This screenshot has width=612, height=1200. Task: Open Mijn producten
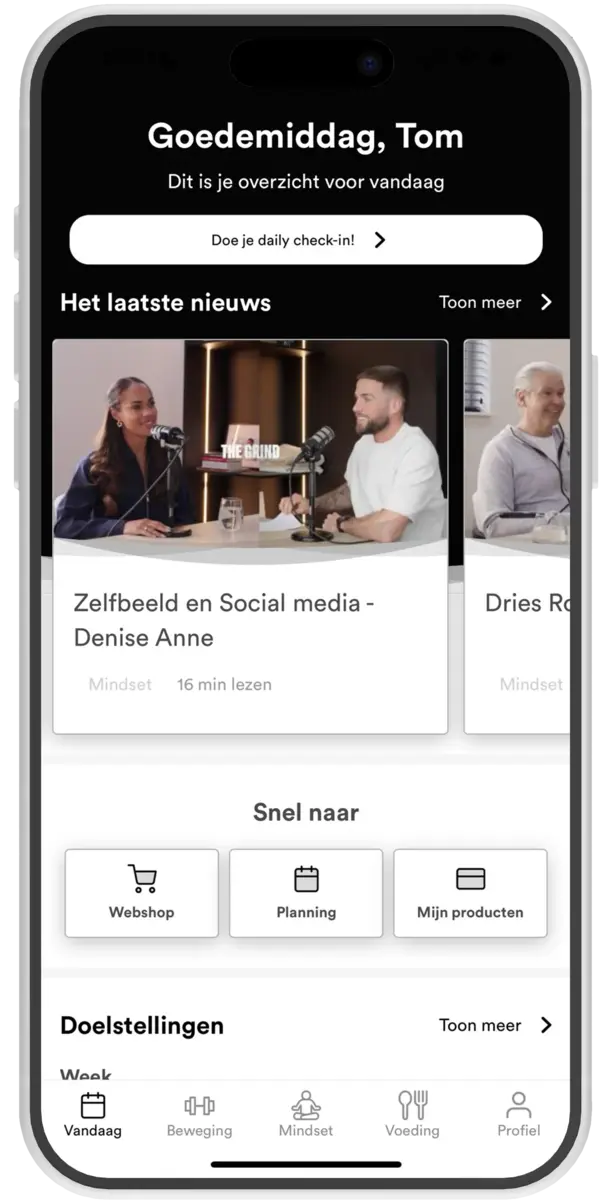(470, 893)
